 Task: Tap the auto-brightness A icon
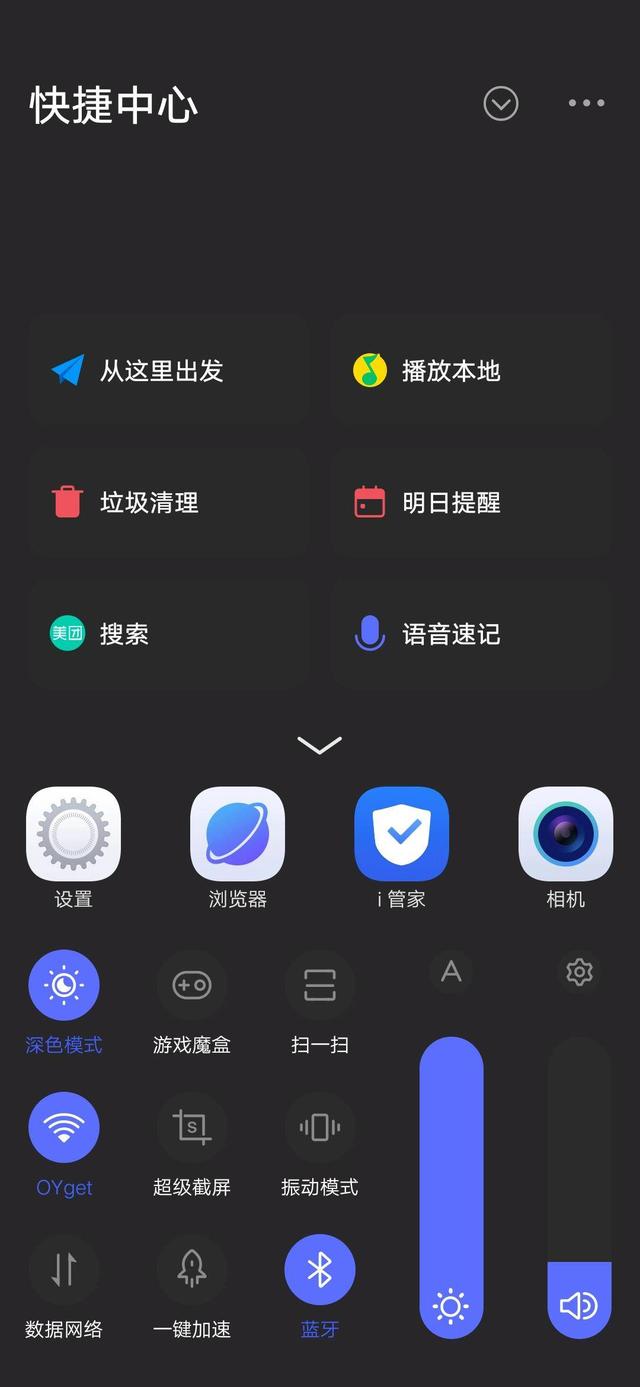[x=451, y=971]
